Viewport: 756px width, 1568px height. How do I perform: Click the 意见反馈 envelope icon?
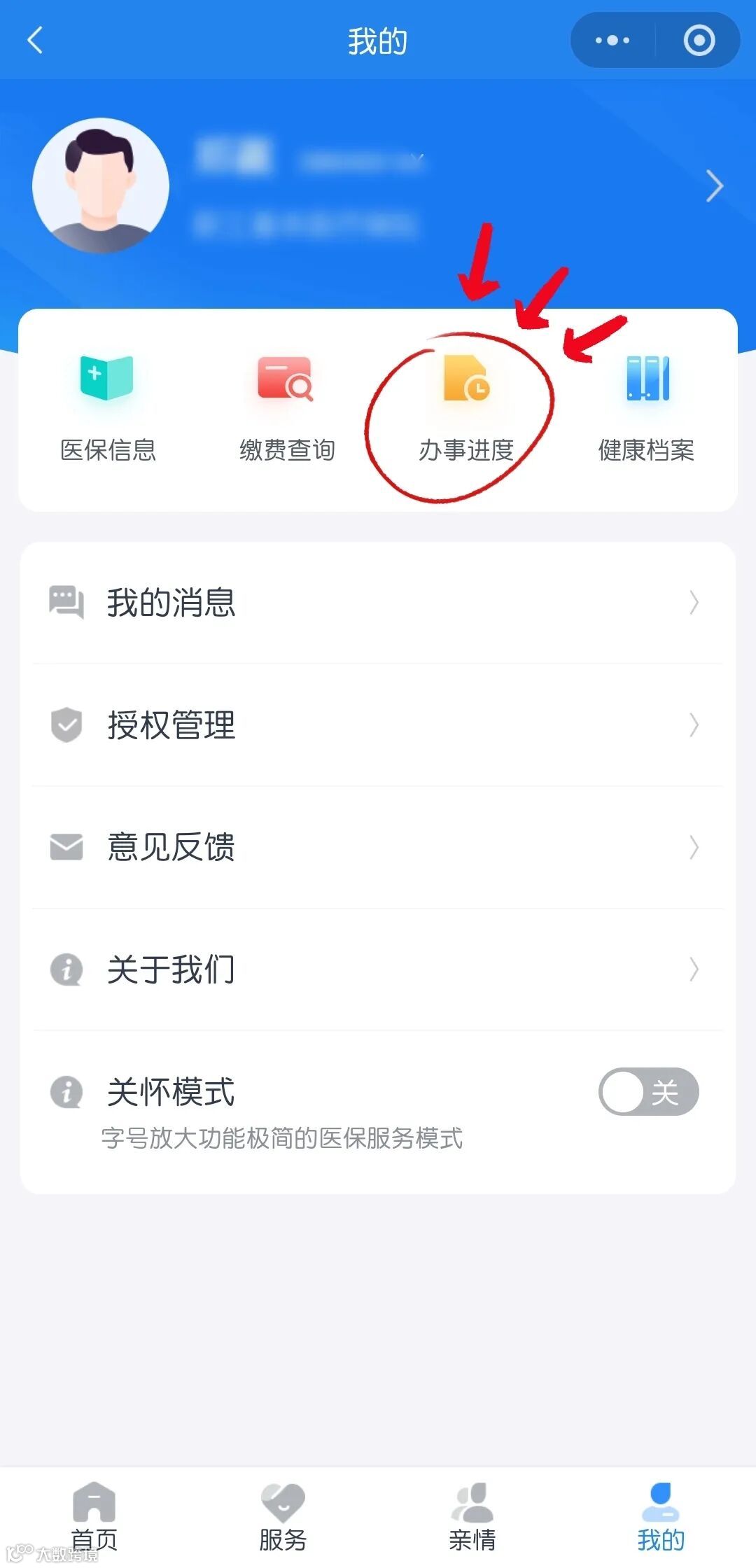coord(65,848)
